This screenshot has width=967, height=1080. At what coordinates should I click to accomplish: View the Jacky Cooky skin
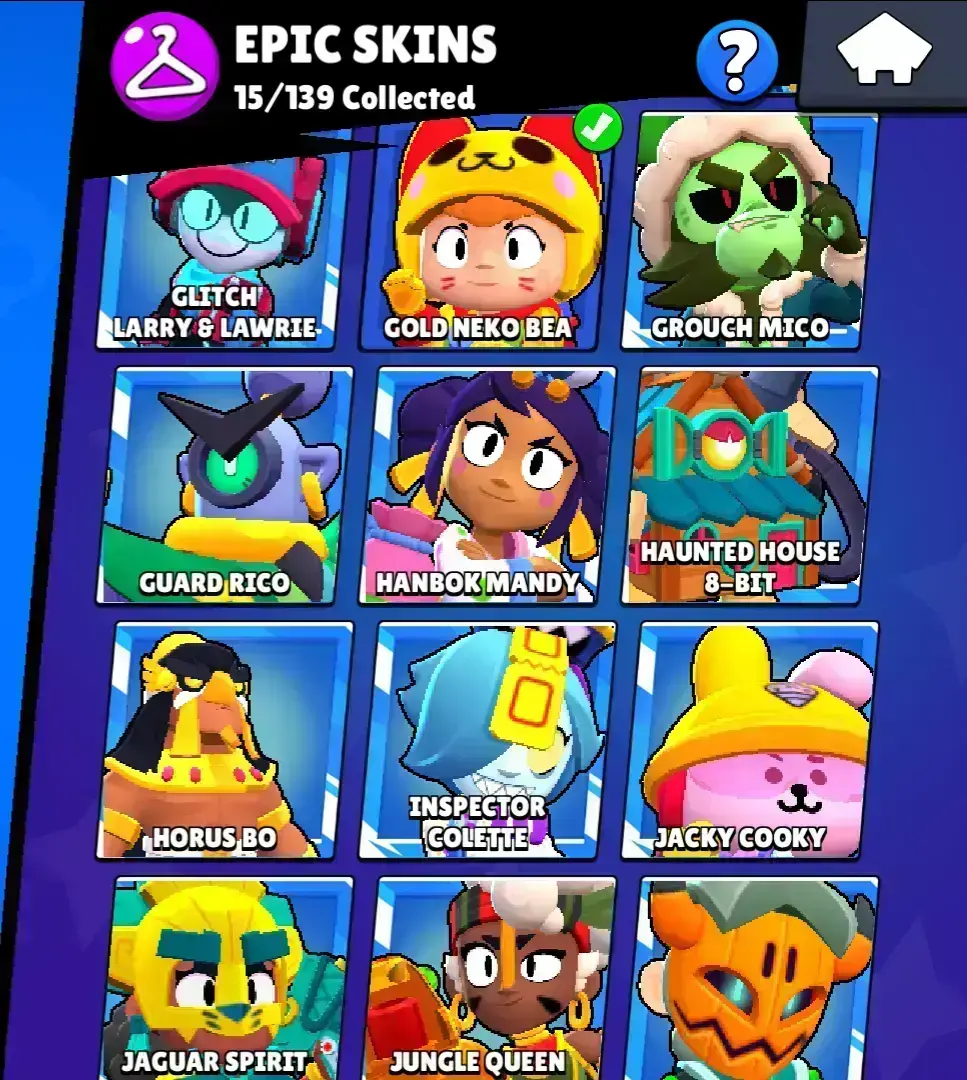coord(750,740)
